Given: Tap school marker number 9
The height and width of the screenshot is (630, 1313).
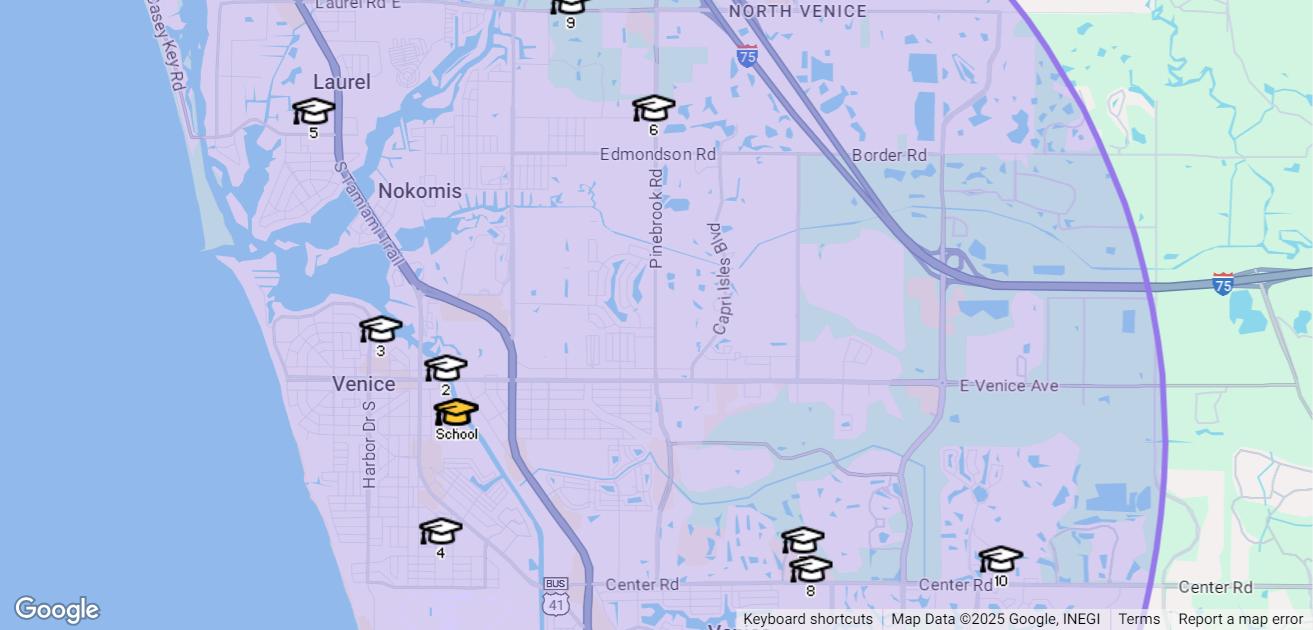Looking at the screenshot, I should pyautogui.click(x=570, y=6).
